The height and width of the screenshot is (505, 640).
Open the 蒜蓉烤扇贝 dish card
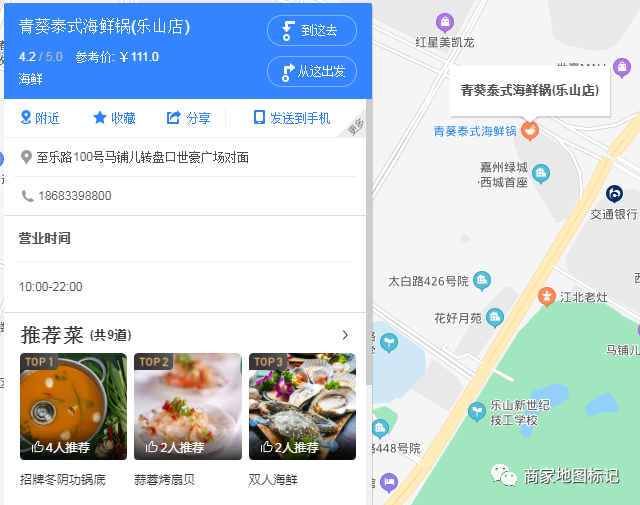[187, 406]
